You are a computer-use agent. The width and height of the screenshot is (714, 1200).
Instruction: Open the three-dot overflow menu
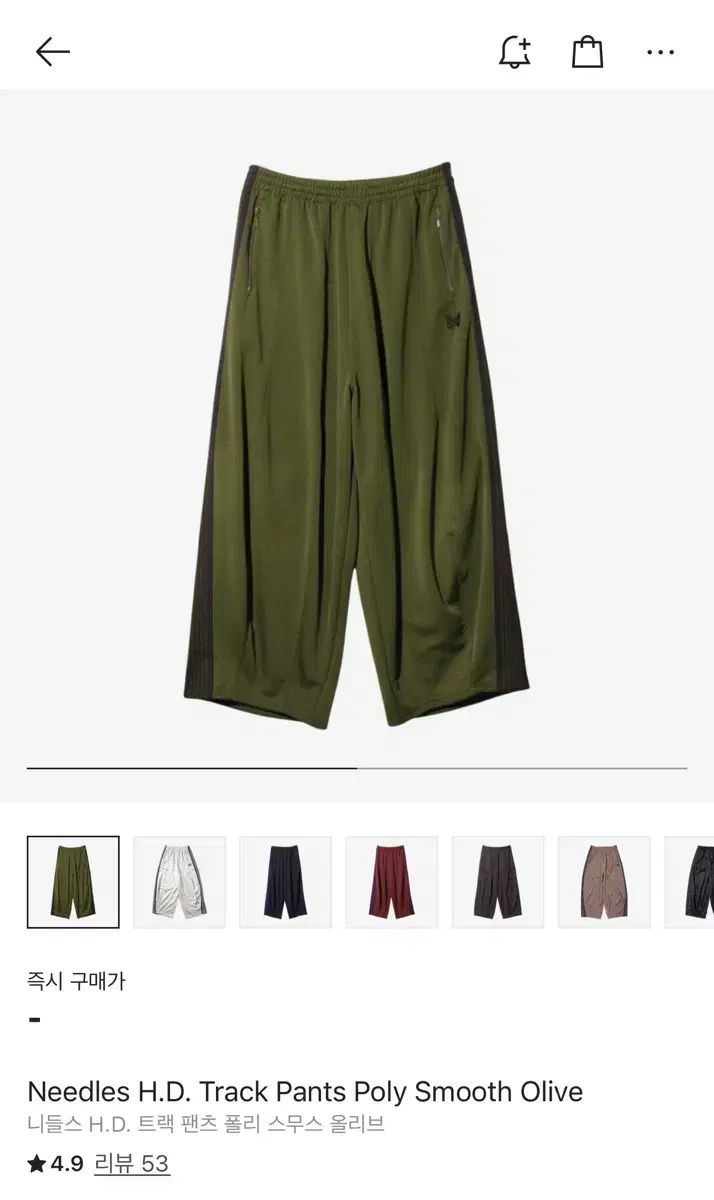(660, 52)
